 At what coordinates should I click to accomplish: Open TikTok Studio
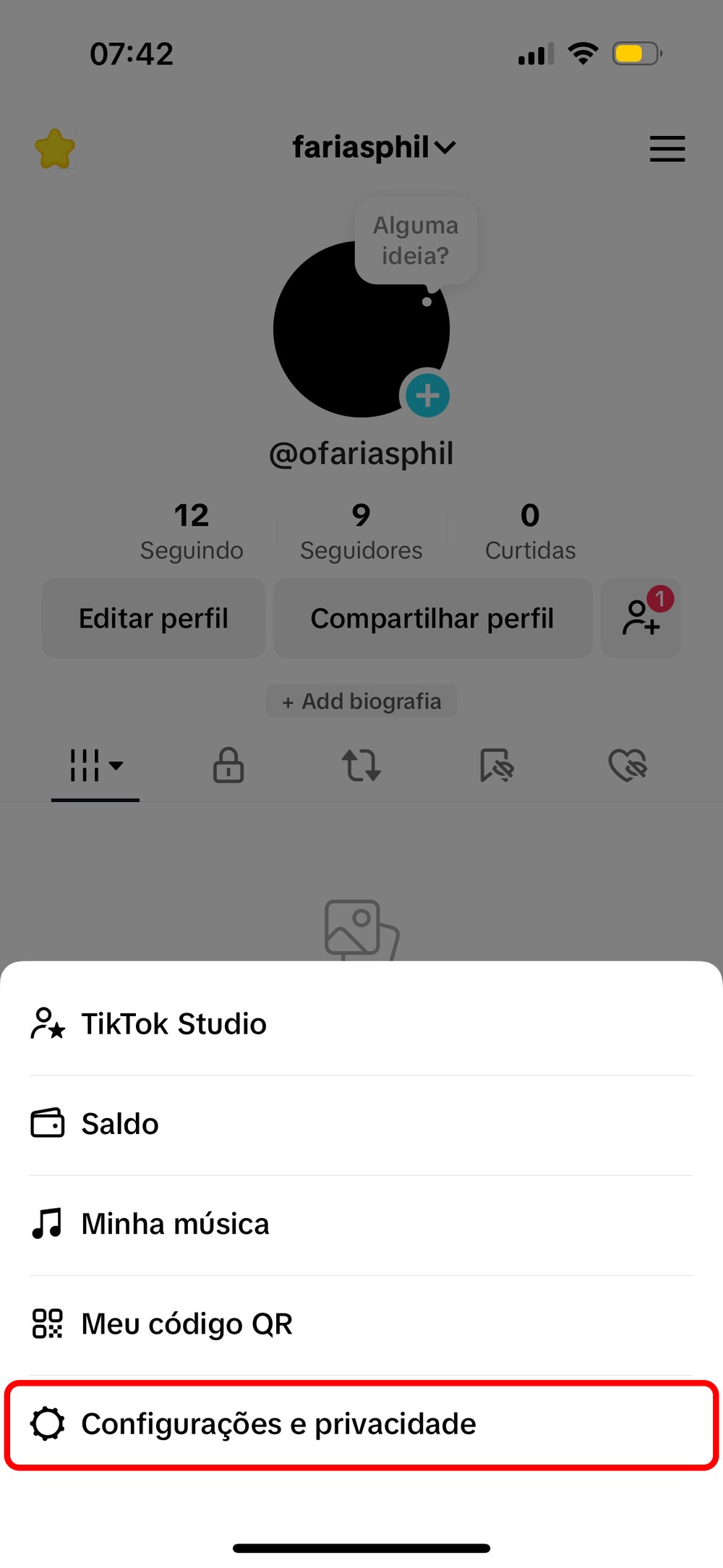click(x=174, y=1024)
